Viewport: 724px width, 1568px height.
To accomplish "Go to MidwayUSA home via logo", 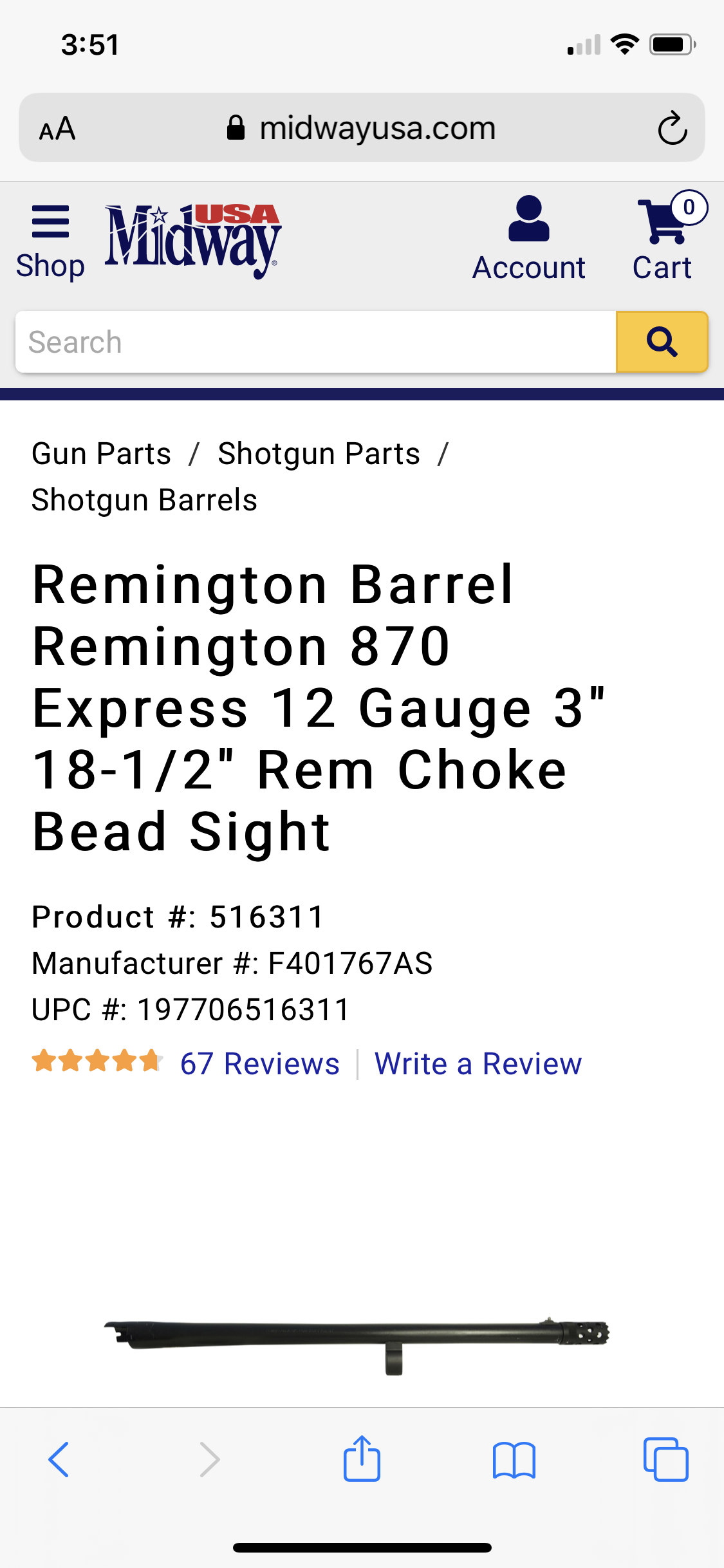I will [192, 241].
